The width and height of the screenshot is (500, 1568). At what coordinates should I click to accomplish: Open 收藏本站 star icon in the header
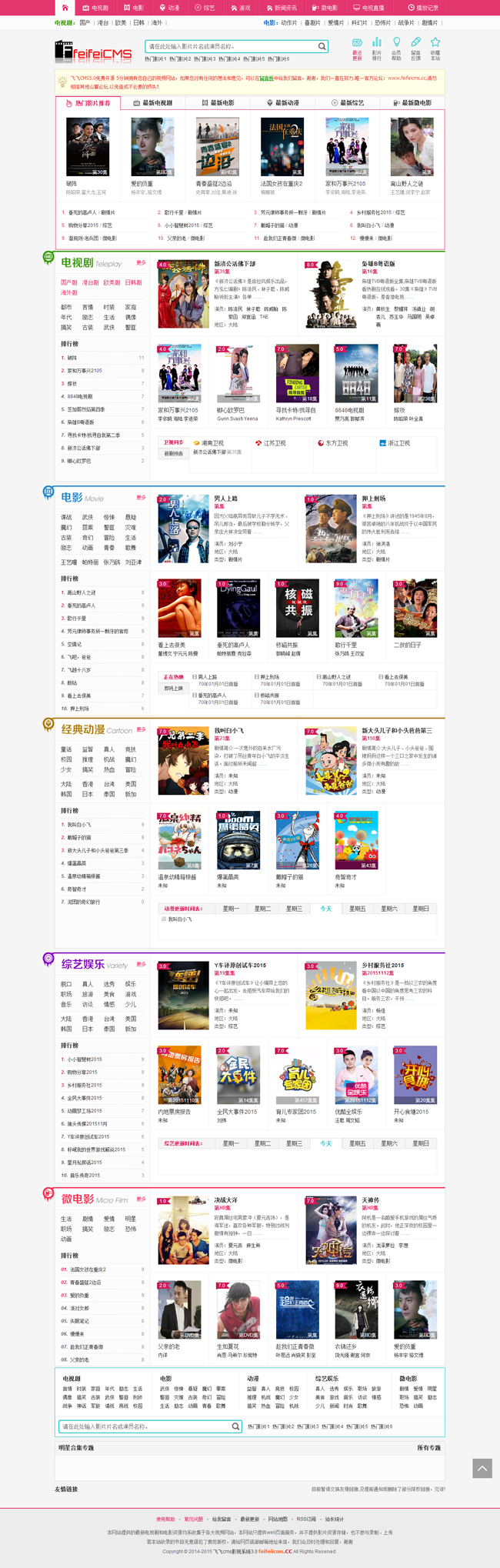pyautogui.click(x=435, y=47)
